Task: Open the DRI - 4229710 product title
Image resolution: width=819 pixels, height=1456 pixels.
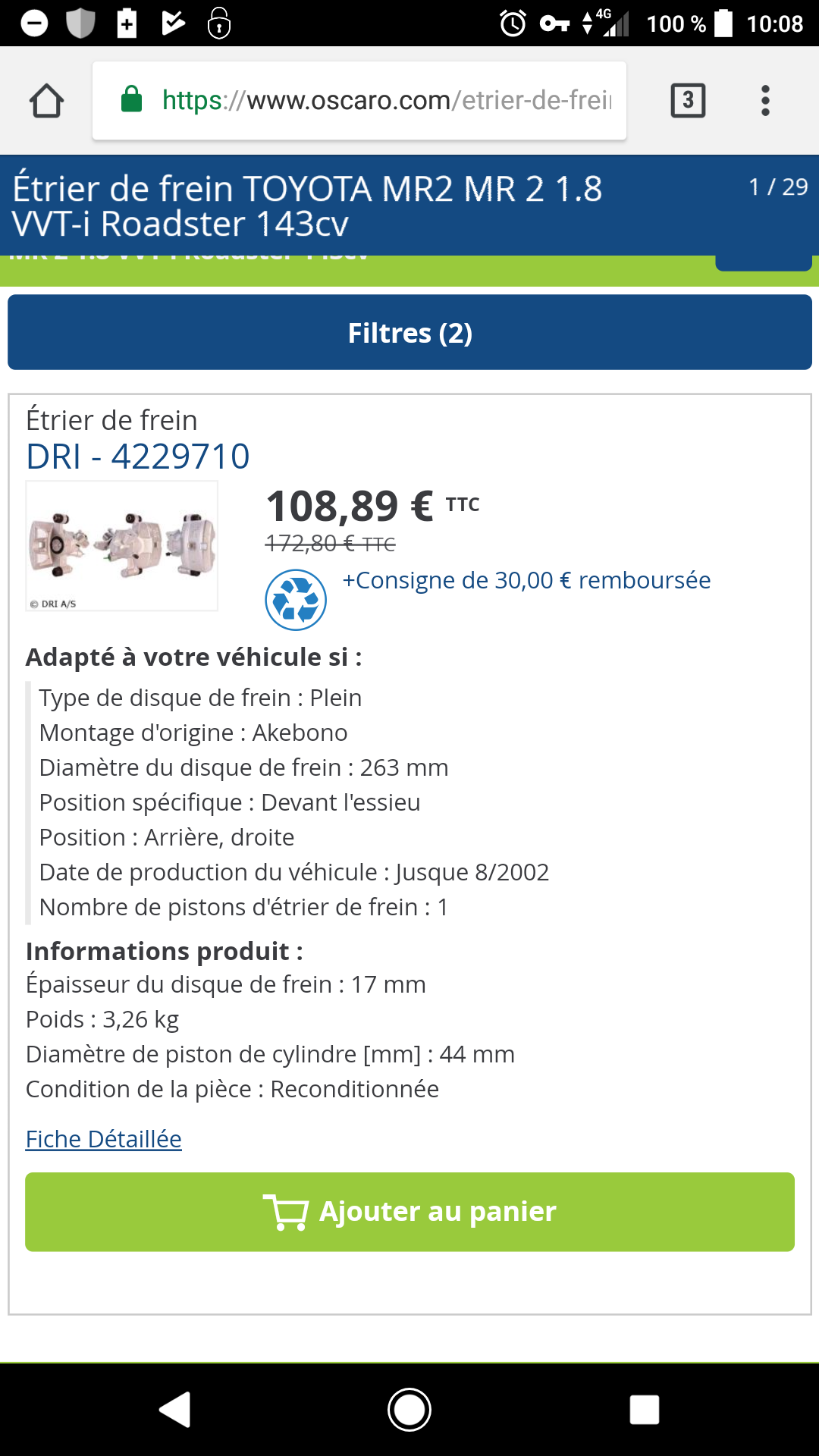Action: [x=138, y=457]
